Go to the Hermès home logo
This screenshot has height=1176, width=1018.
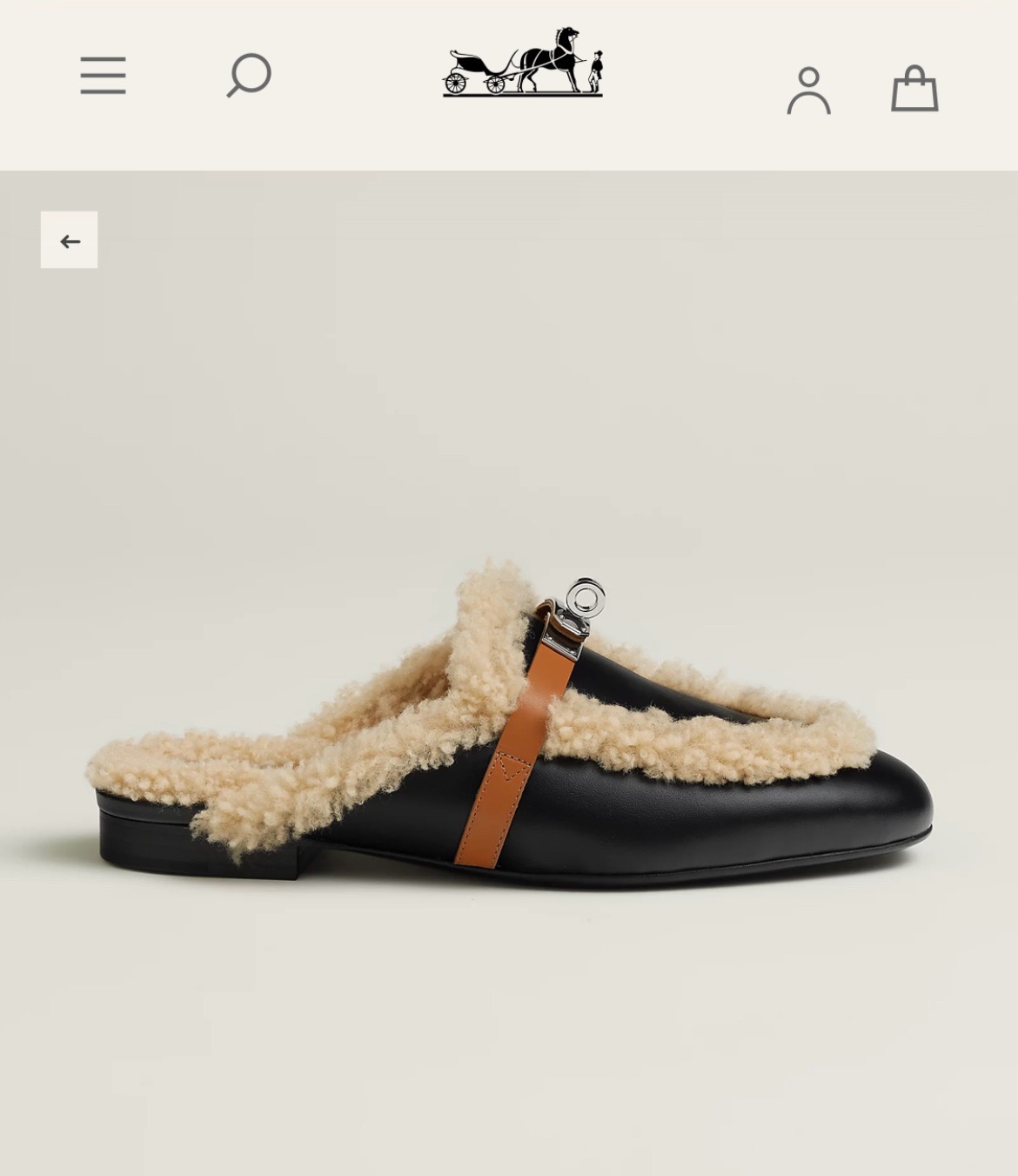click(523, 62)
